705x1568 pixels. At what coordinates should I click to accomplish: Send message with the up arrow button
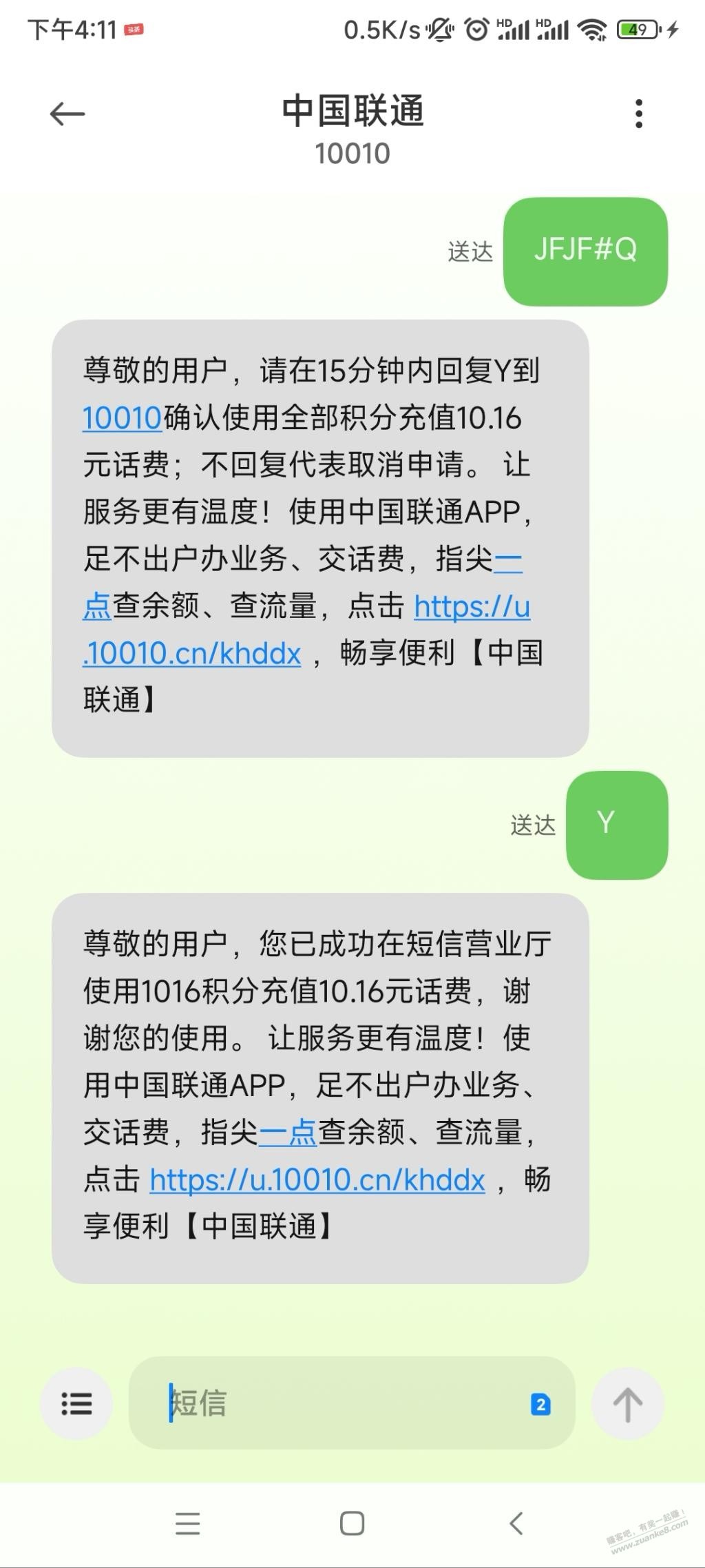tap(627, 1403)
